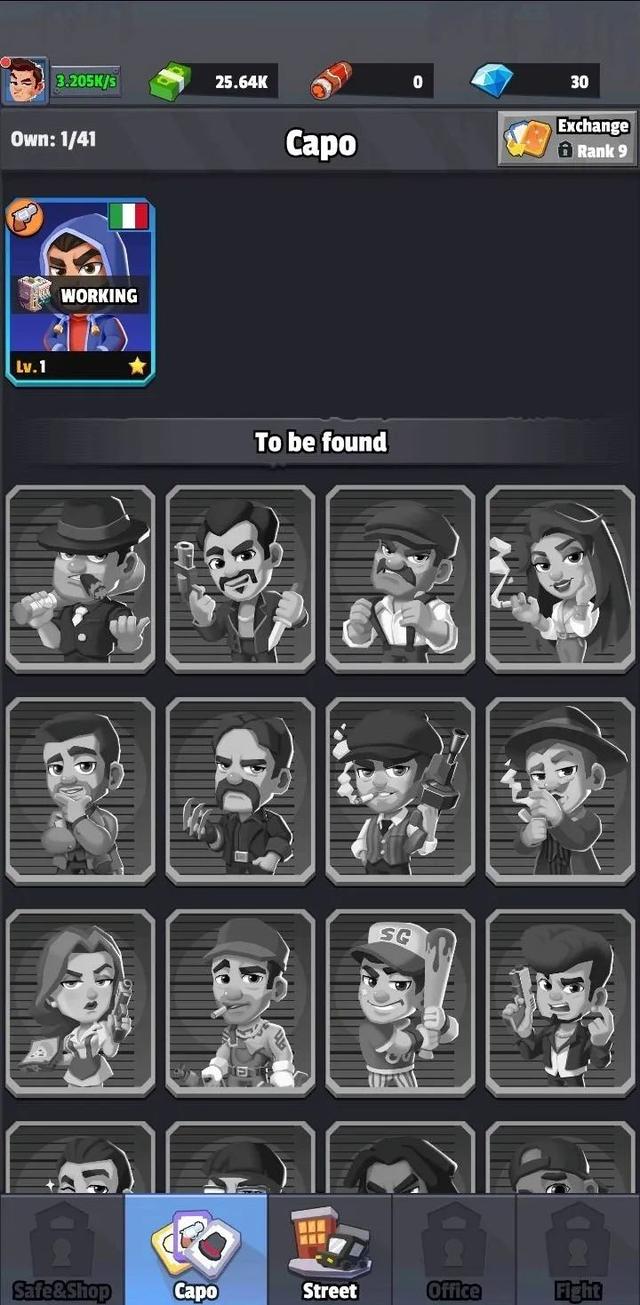
Task: Open the player avatar profile
Action: pos(25,81)
